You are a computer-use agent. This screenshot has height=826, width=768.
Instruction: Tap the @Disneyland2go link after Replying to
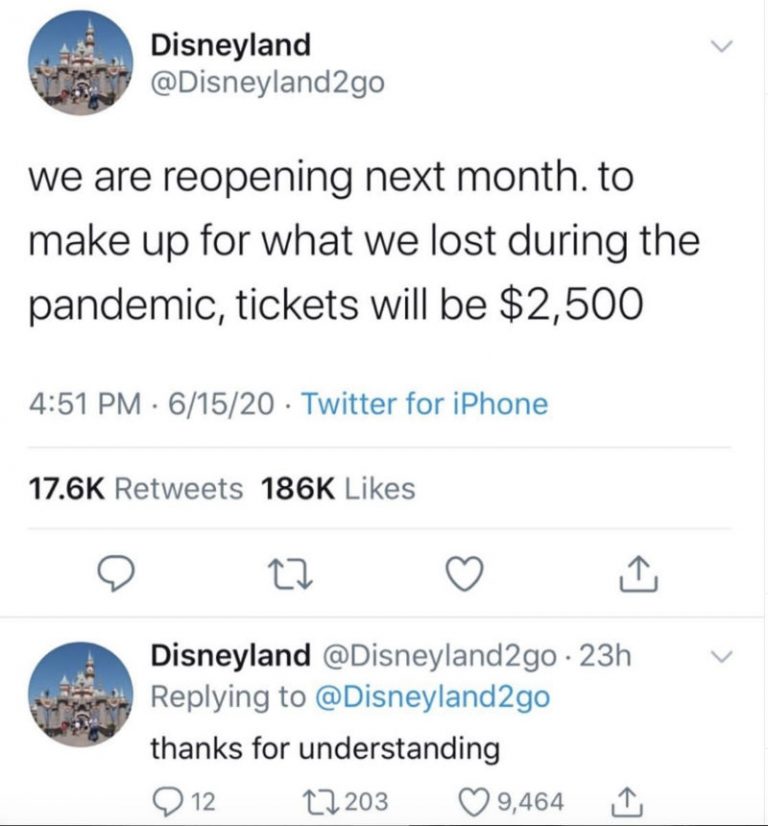click(432, 696)
